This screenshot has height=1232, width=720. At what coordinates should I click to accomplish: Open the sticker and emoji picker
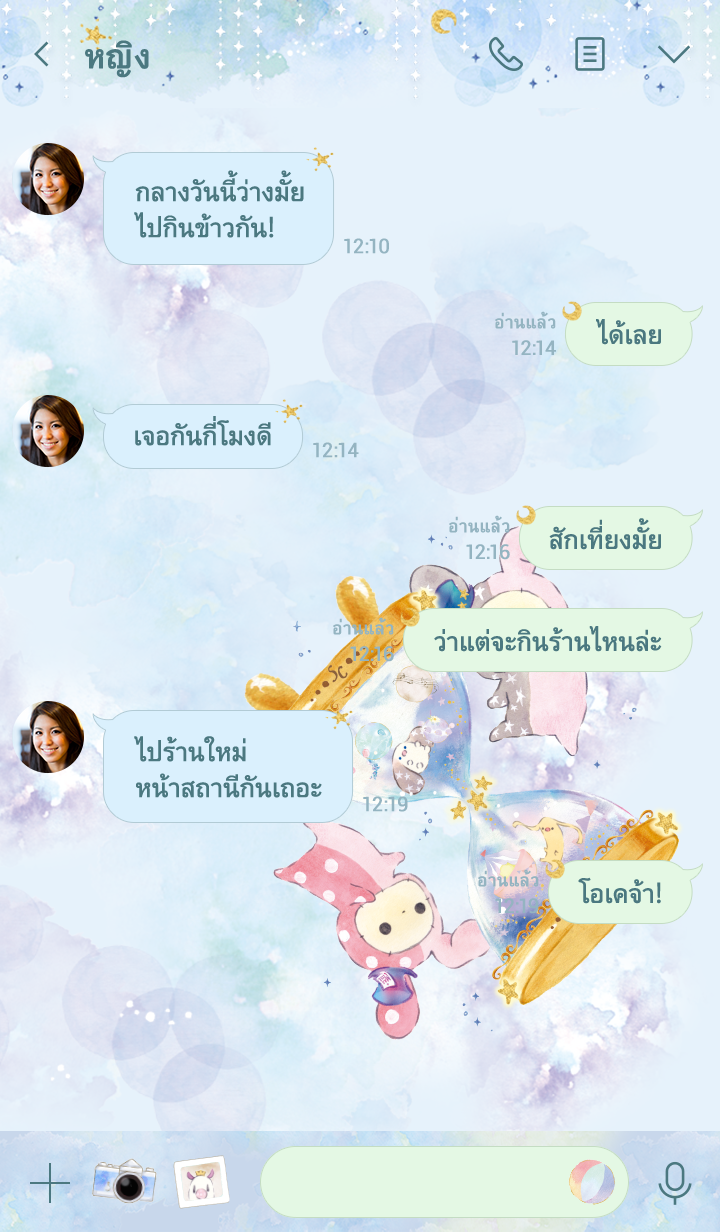[592, 1182]
